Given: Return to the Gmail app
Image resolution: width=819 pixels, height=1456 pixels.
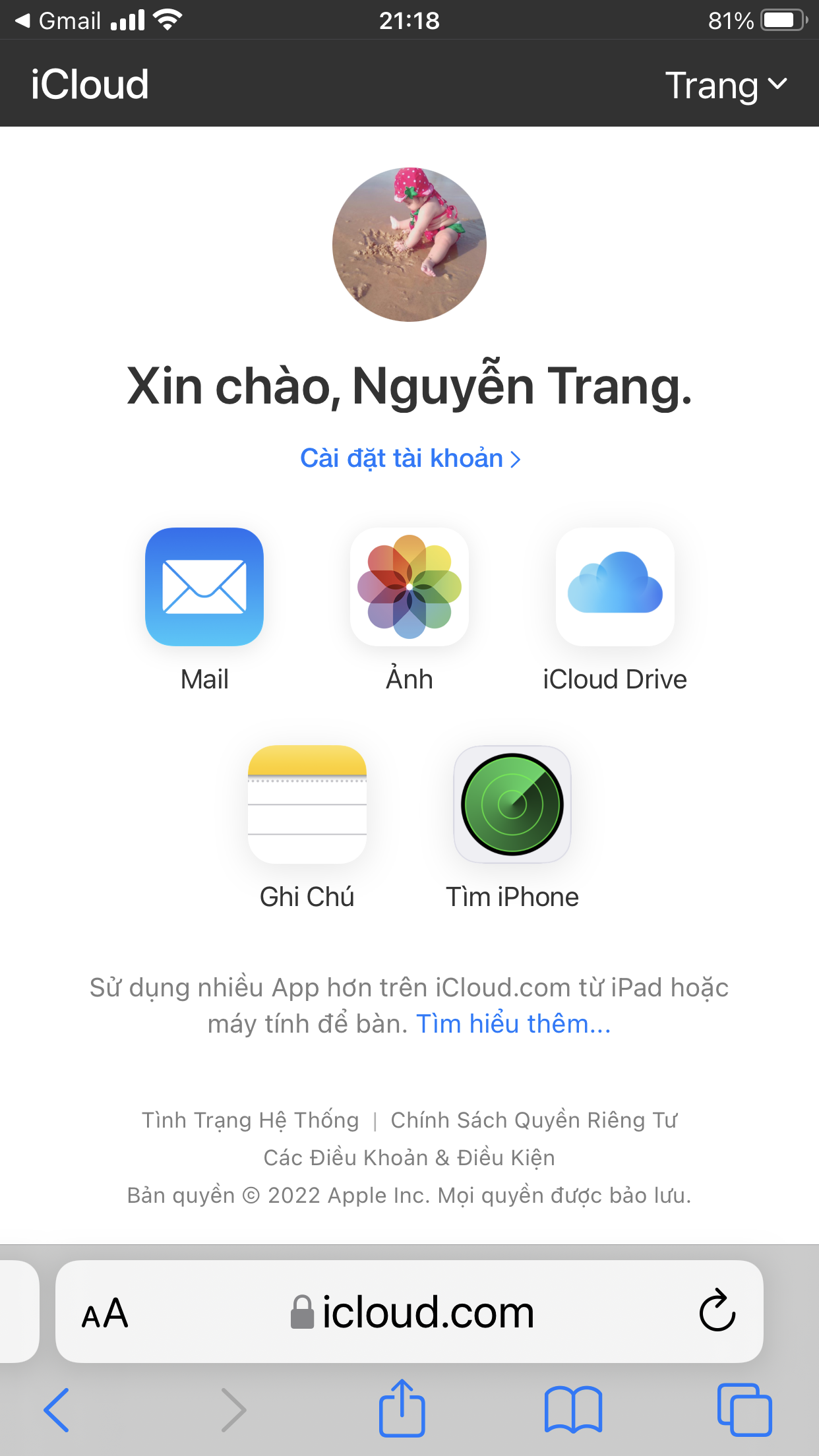Looking at the screenshot, I should 58,20.
